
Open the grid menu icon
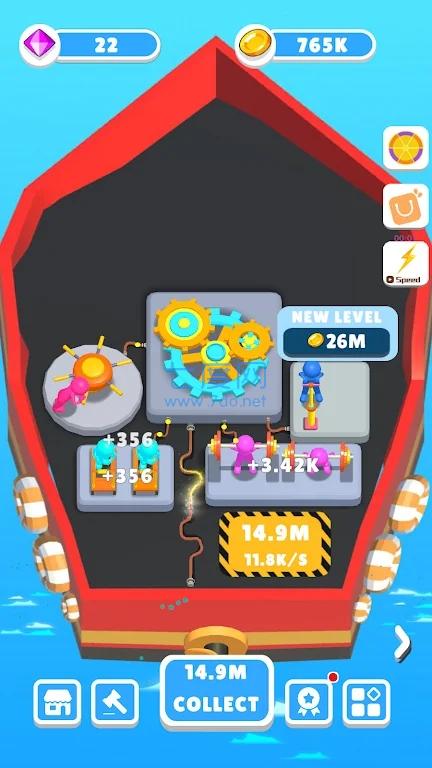click(x=367, y=703)
